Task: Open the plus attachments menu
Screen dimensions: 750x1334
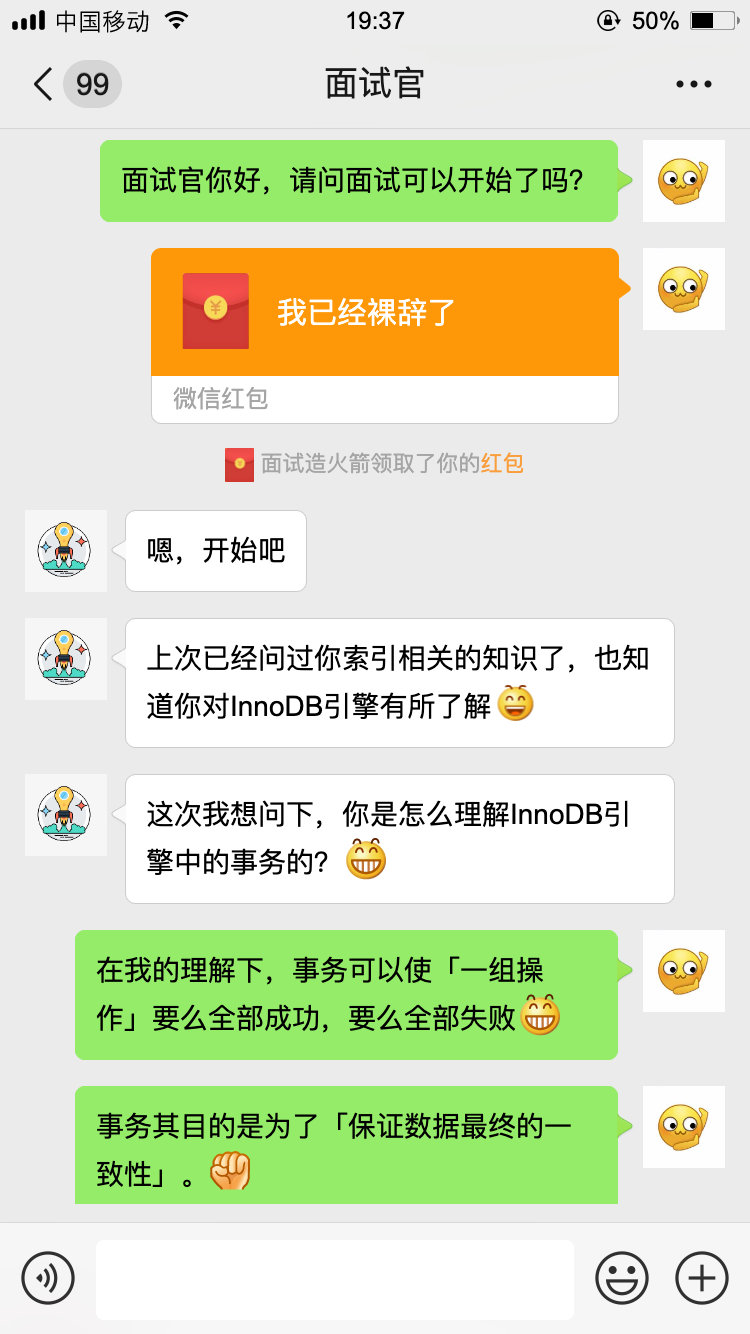Action: [x=702, y=1278]
